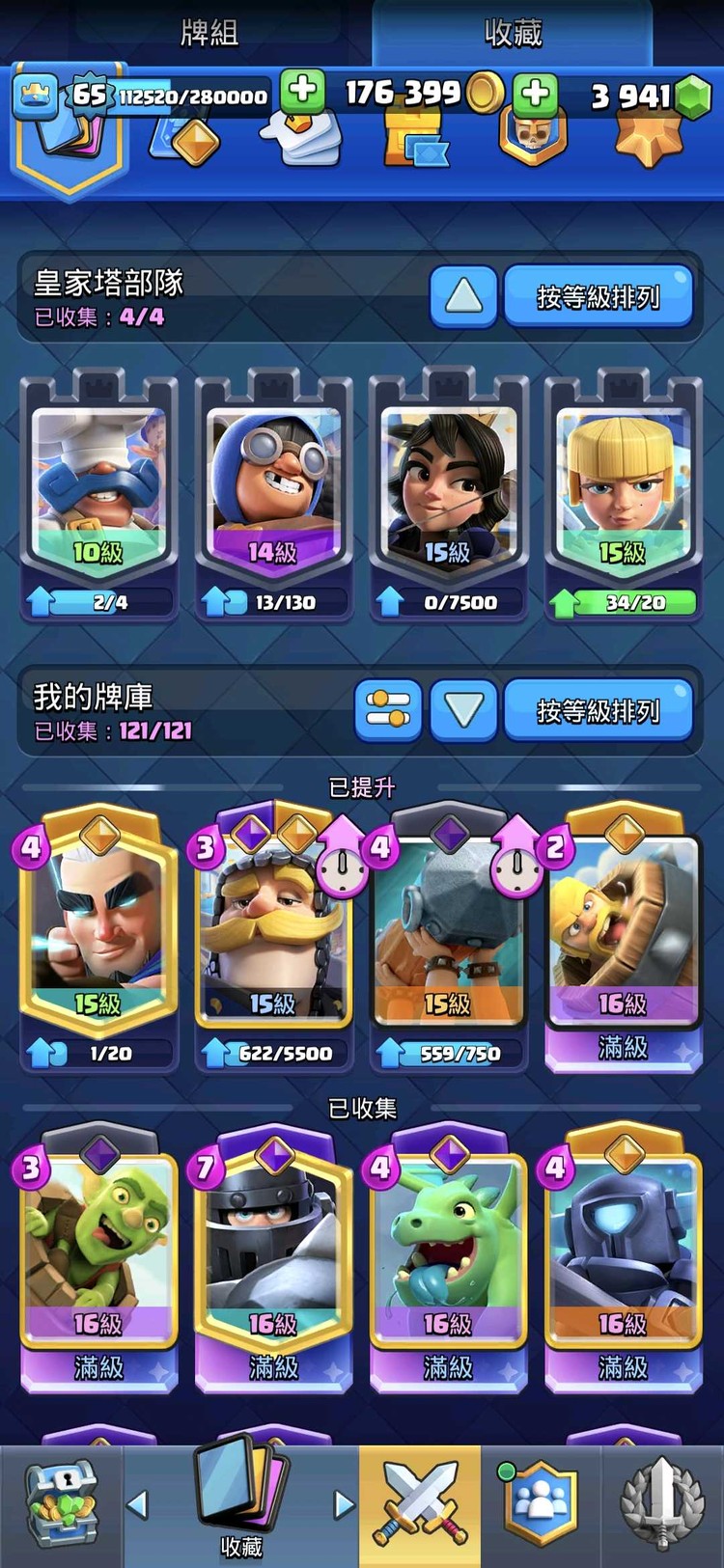Go to the battle crossed-swords tab
This screenshot has width=724, height=1568.
coord(420,1505)
